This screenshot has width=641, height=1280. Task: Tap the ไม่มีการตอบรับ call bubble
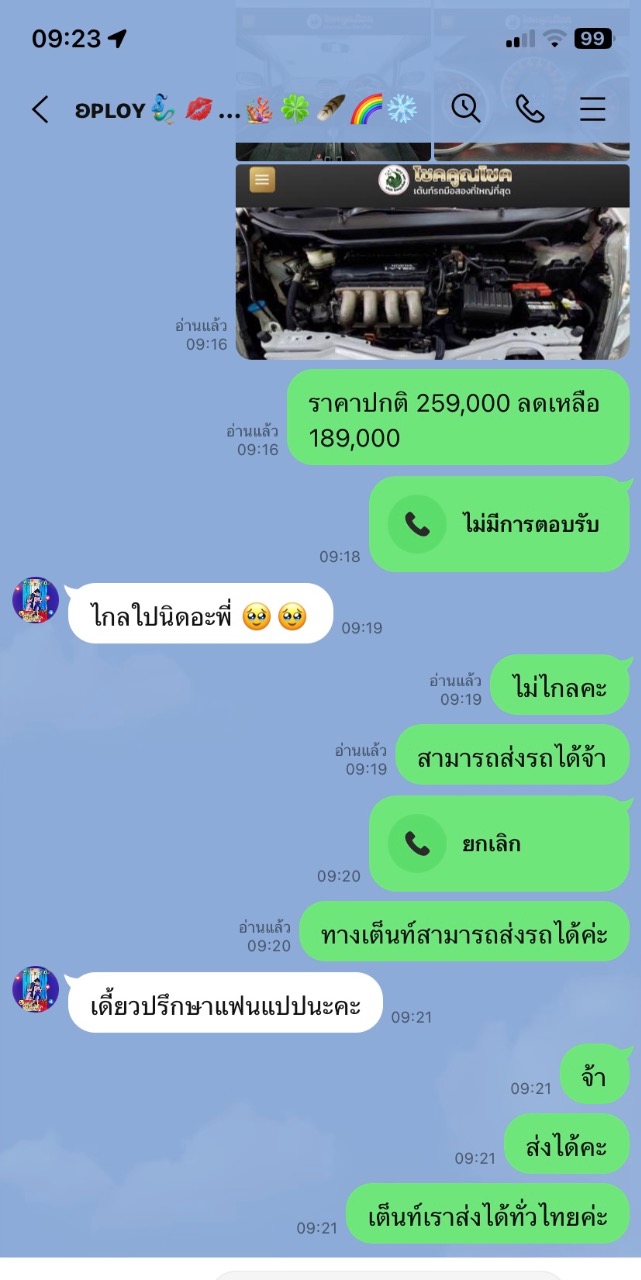pos(499,524)
